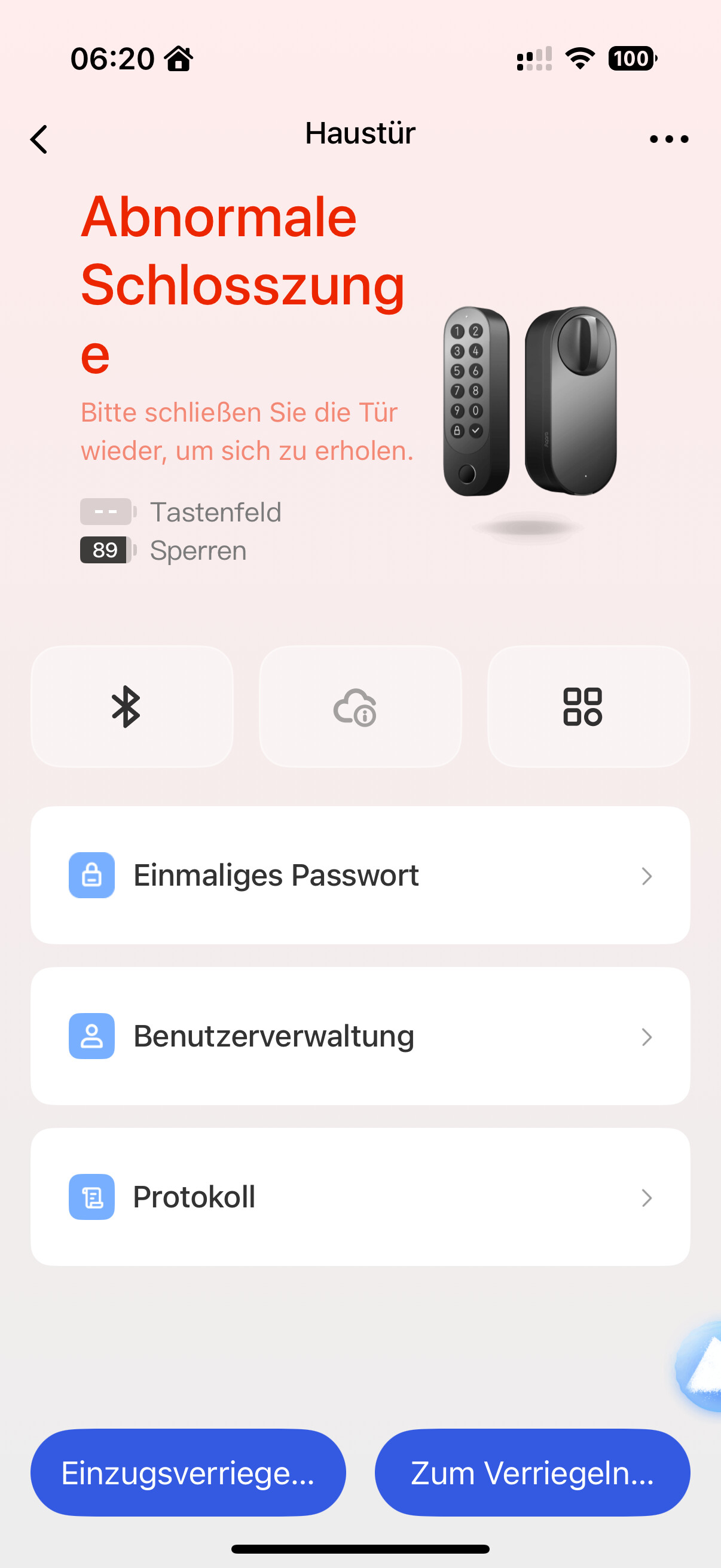Open Einmaliges Passwort
Image resolution: width=721 pixels, height=1568 pixels.
point(360,875)
